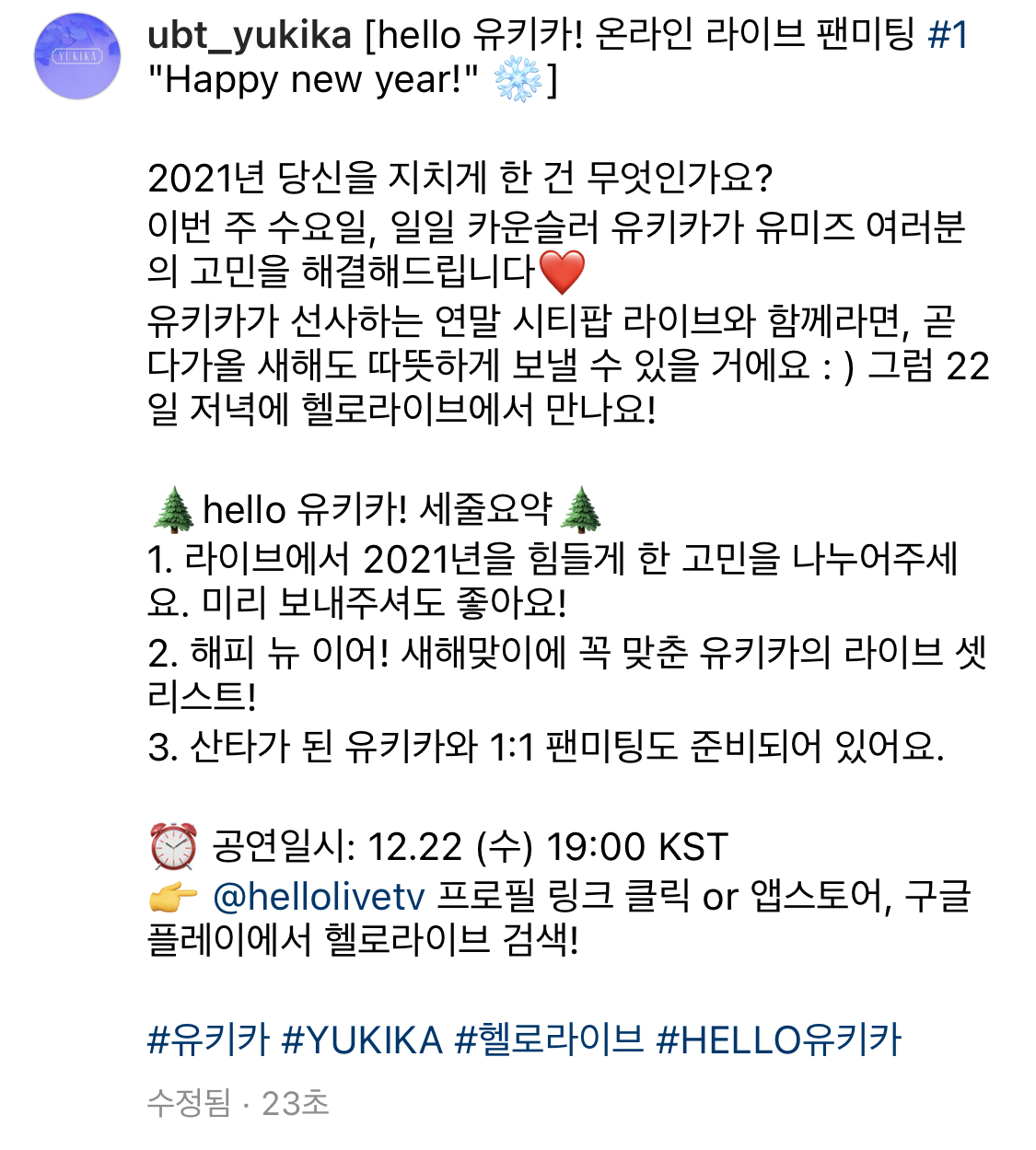Open the @hellolivetv mention
This screenshot has width=1036, height=1150.
[x=319, y=896]
